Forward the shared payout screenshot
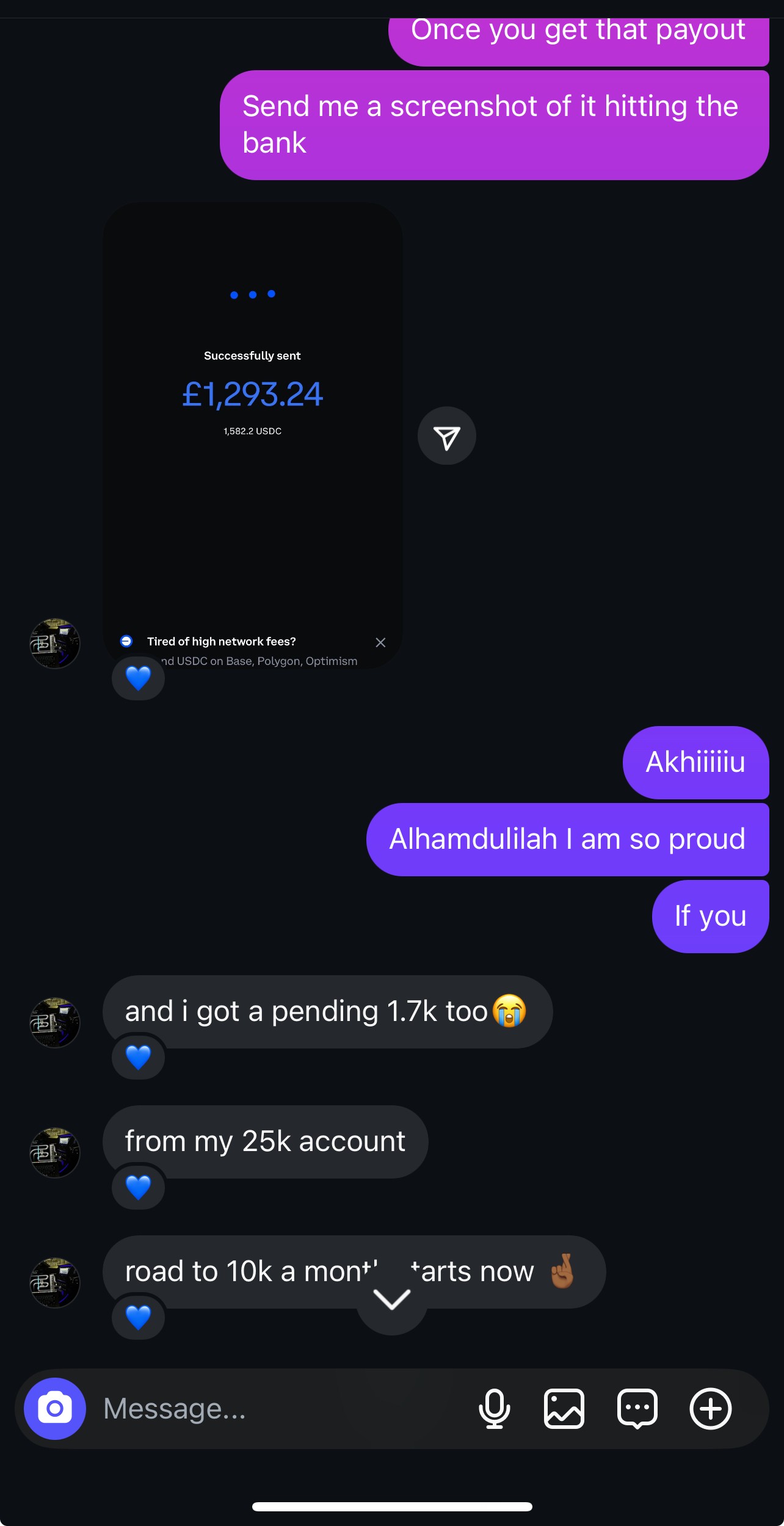 [447, 436]
